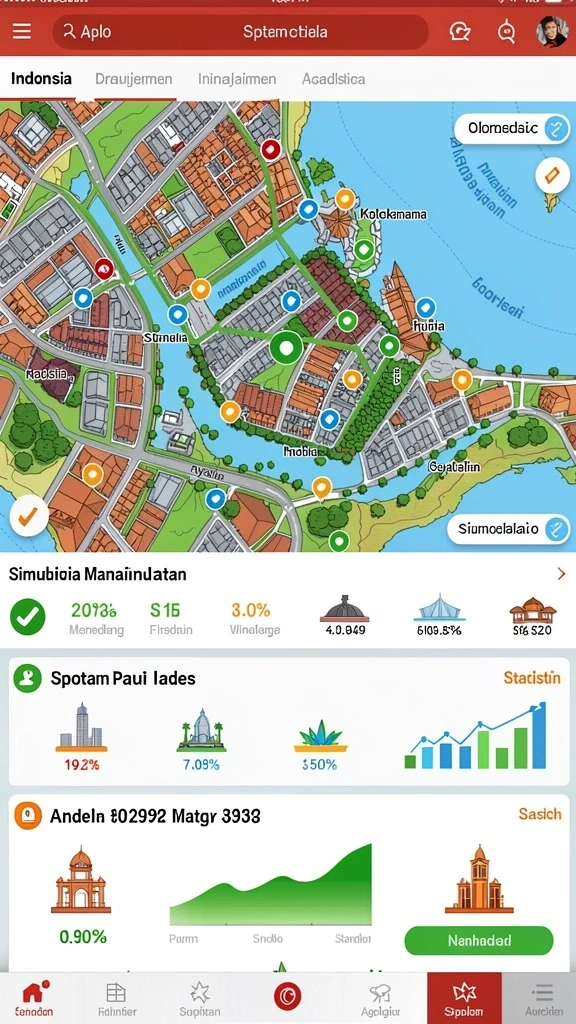The width and height of the screenshot is (576, 1024).
Task: Open the Stacistin link
Action: click(x=532, y=678)
